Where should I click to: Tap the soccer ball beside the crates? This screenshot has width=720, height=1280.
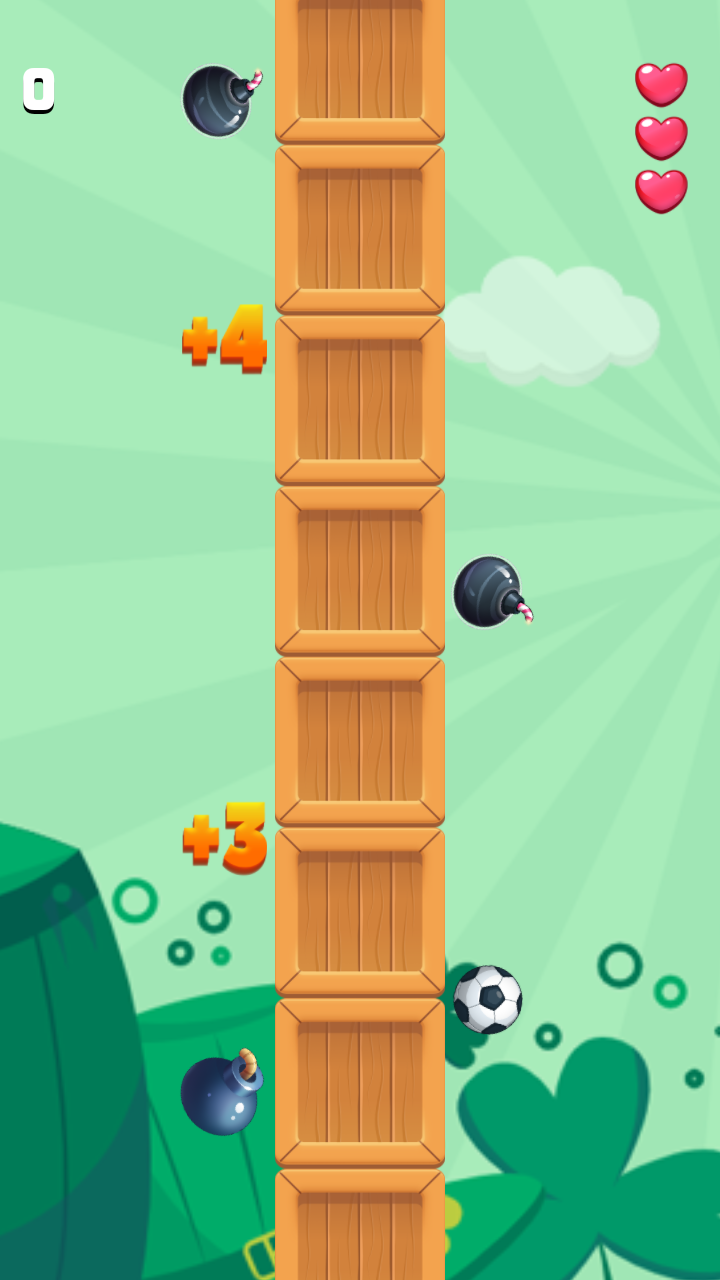[487, 999]
